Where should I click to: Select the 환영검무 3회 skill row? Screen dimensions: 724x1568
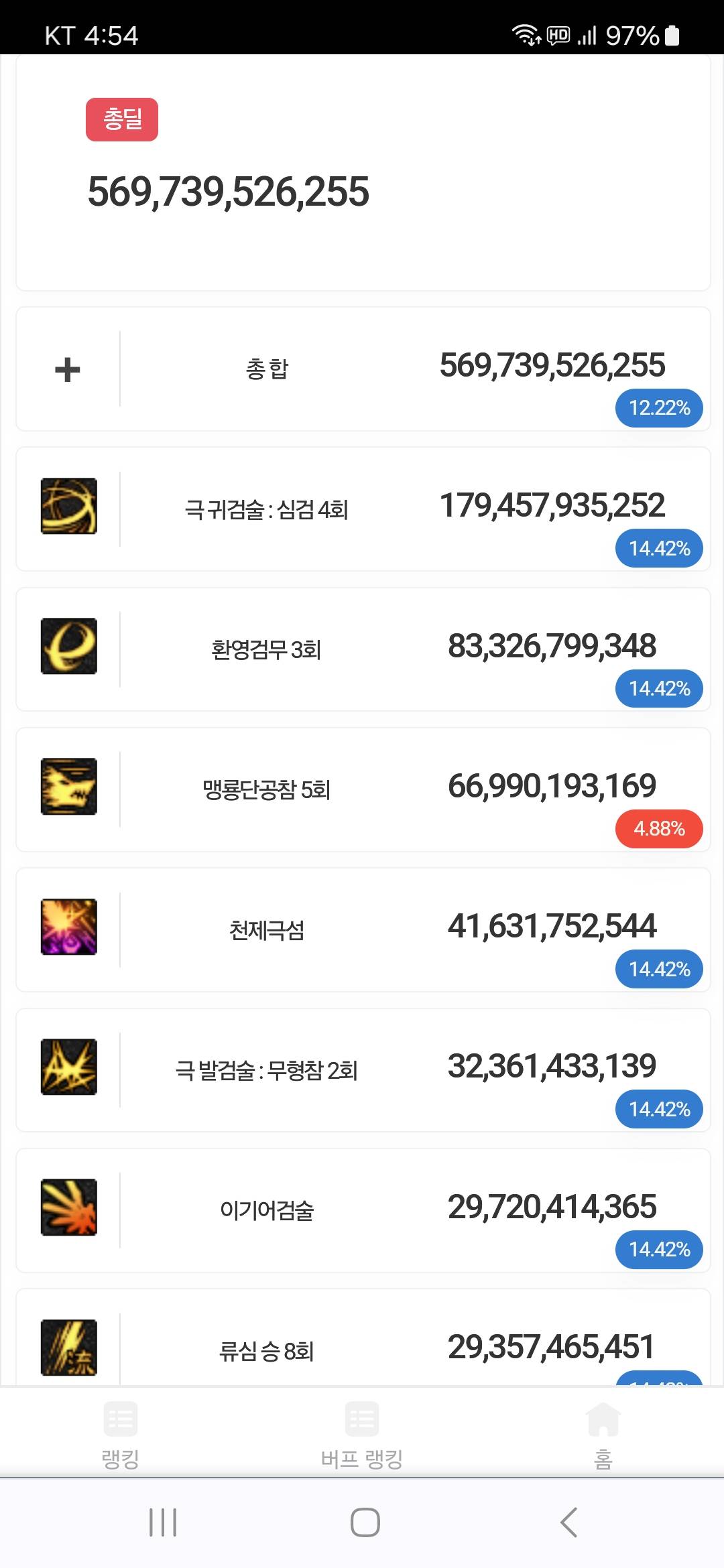(267, 650)
